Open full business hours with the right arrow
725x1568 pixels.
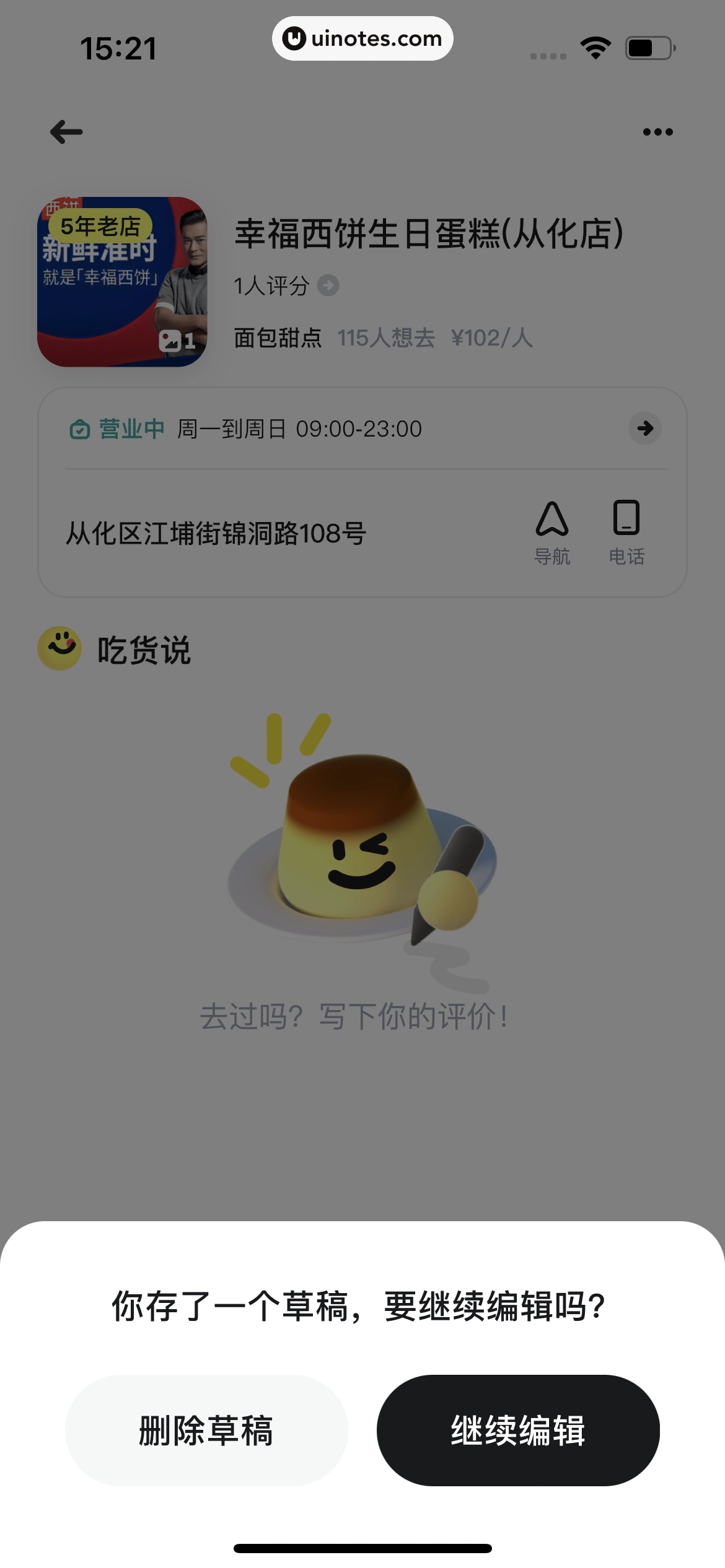coord(645,428)
